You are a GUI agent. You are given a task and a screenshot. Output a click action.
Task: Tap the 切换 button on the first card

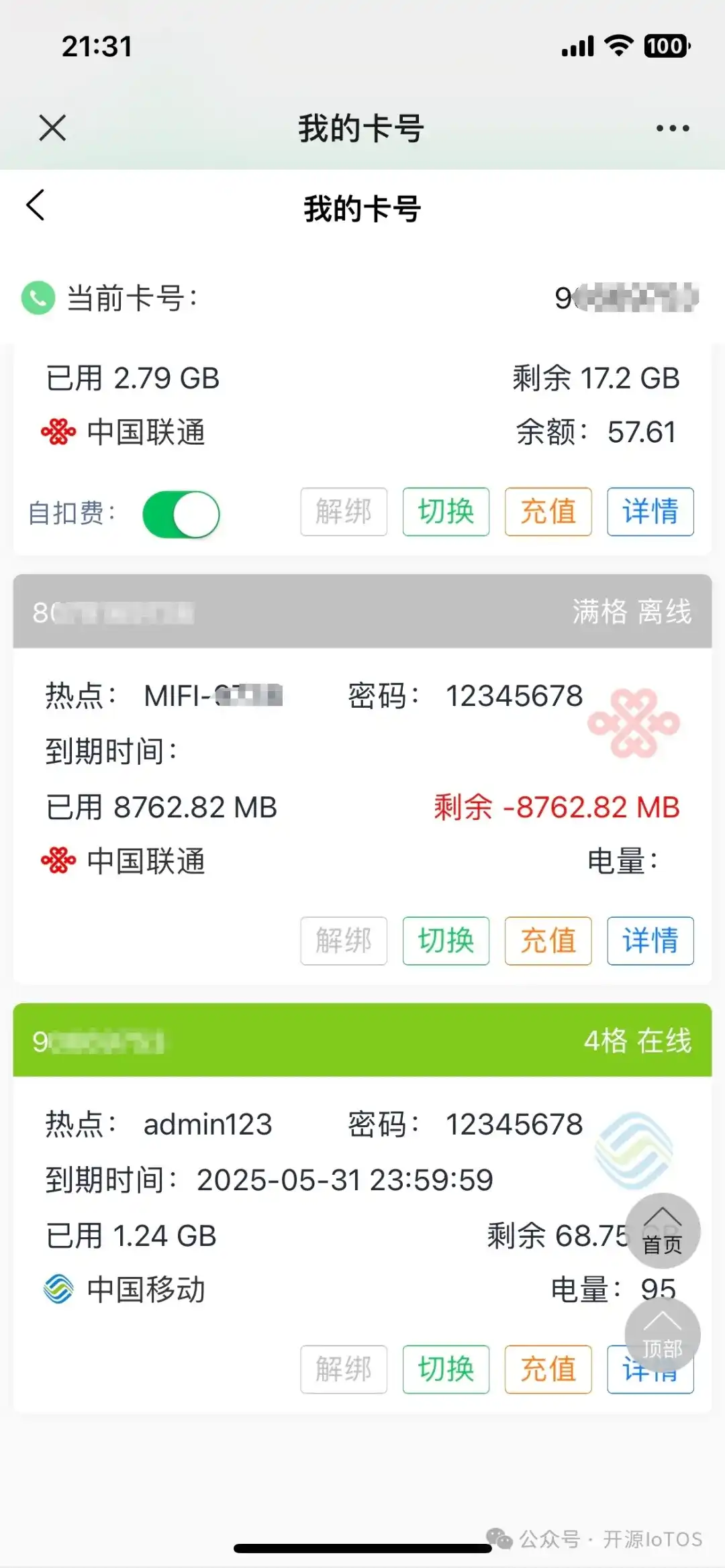pos(446,513)
